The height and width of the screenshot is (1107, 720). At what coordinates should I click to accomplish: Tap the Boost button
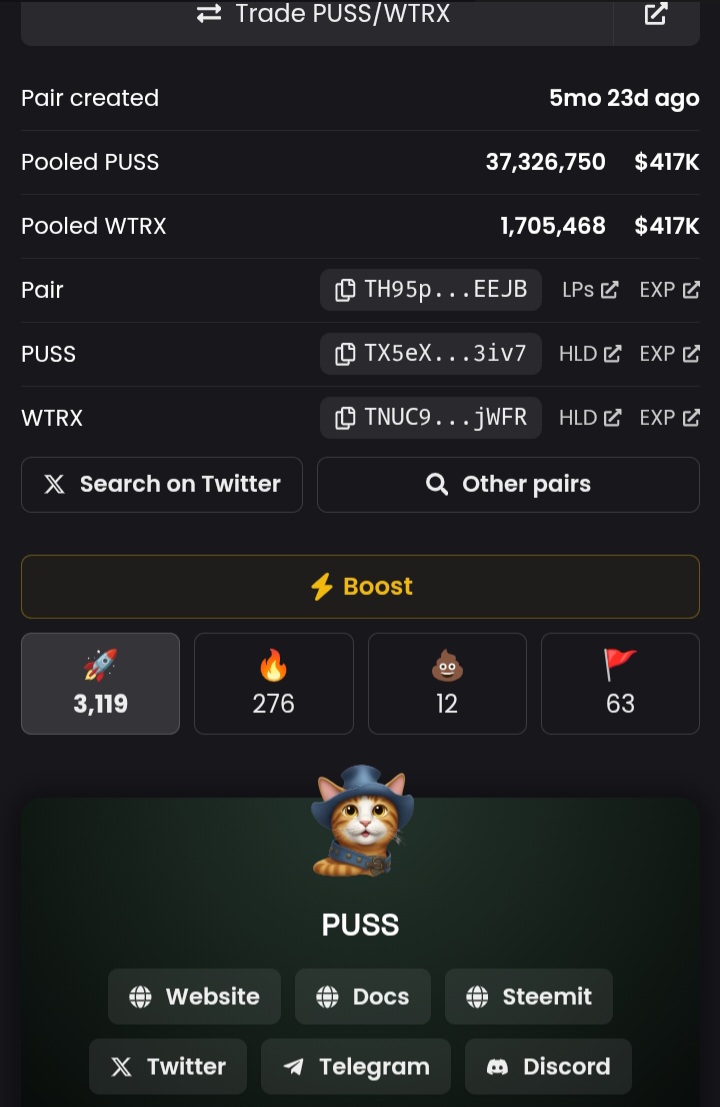pyautogui.click(x=360, y=587)
